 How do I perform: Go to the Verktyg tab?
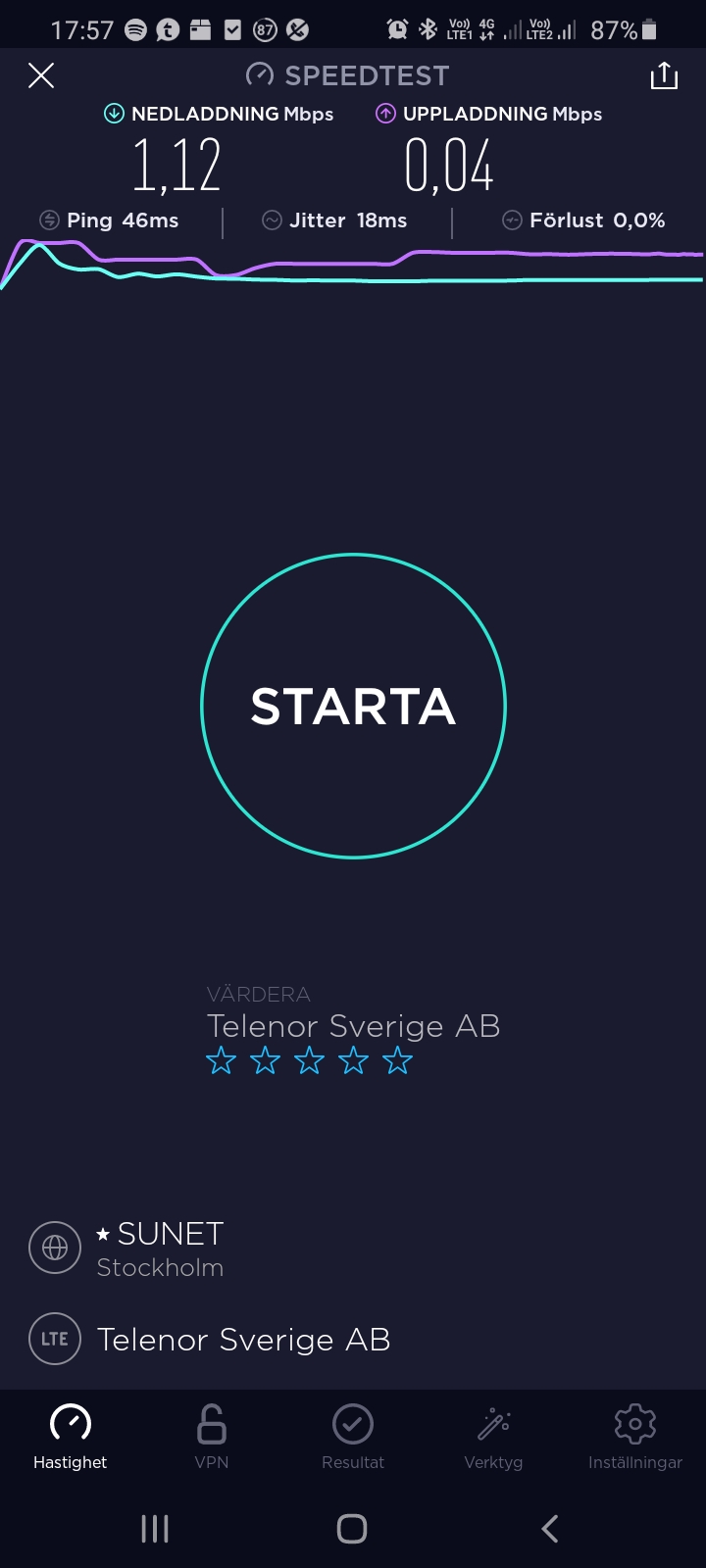[x=493, y=1437]
